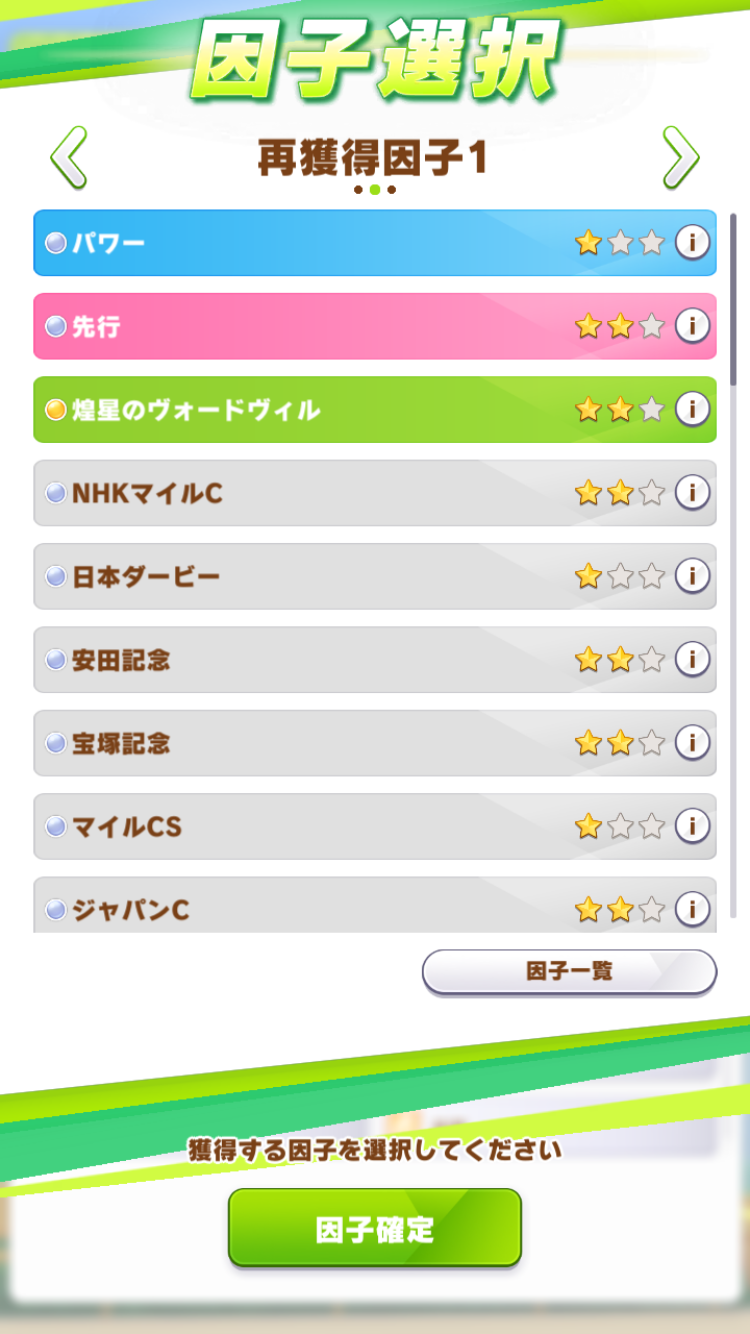
Task: Go to the next factor page arrow
Action: [x=680, y=157]
